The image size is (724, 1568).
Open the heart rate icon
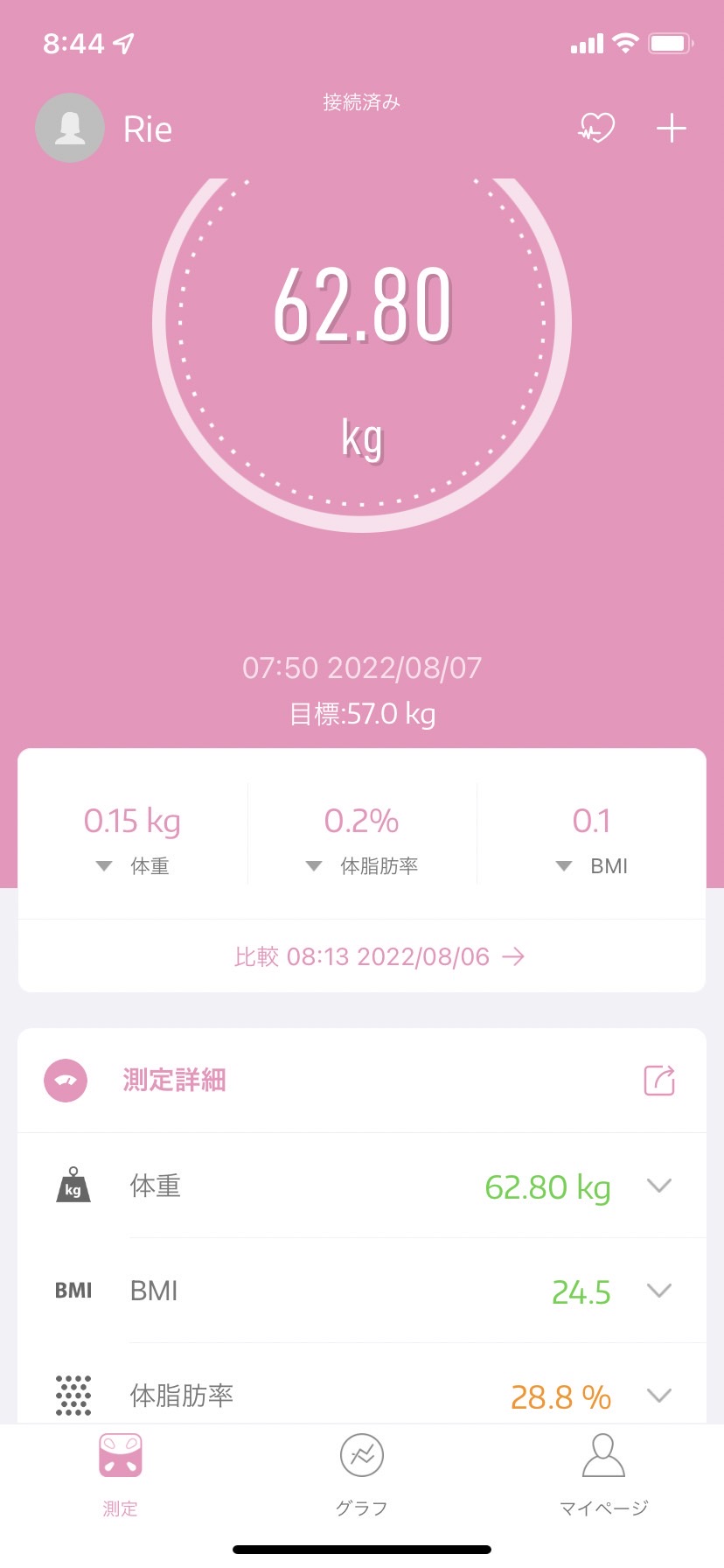pyautogui.click(x=597, y=129)
